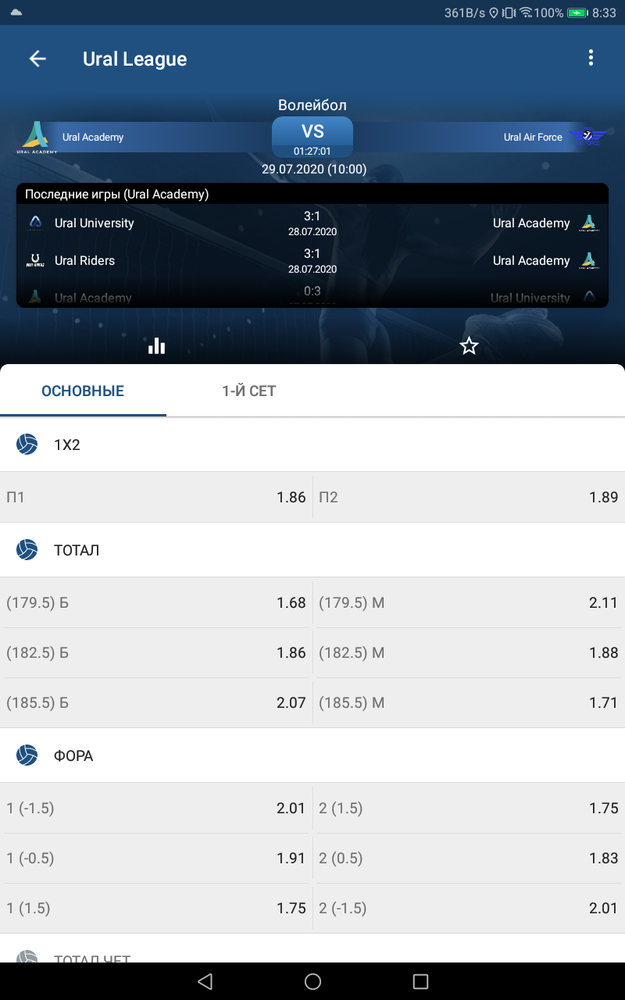Bet on П1 at 1.86
Screen dimensions: 625x1000
pyautogui.click(x=156, y=497)
